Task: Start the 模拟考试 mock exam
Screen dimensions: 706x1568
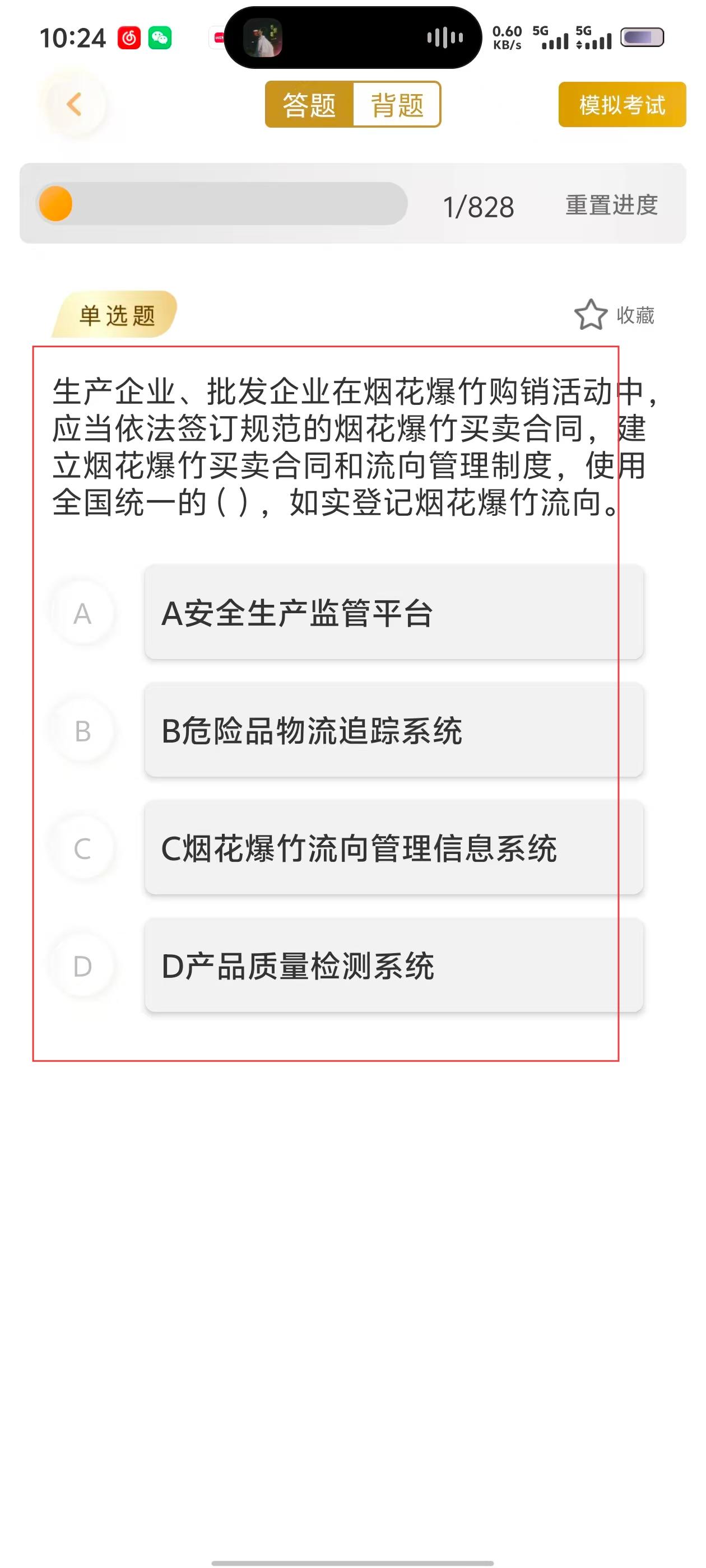Action: click(x=621, y=105)
